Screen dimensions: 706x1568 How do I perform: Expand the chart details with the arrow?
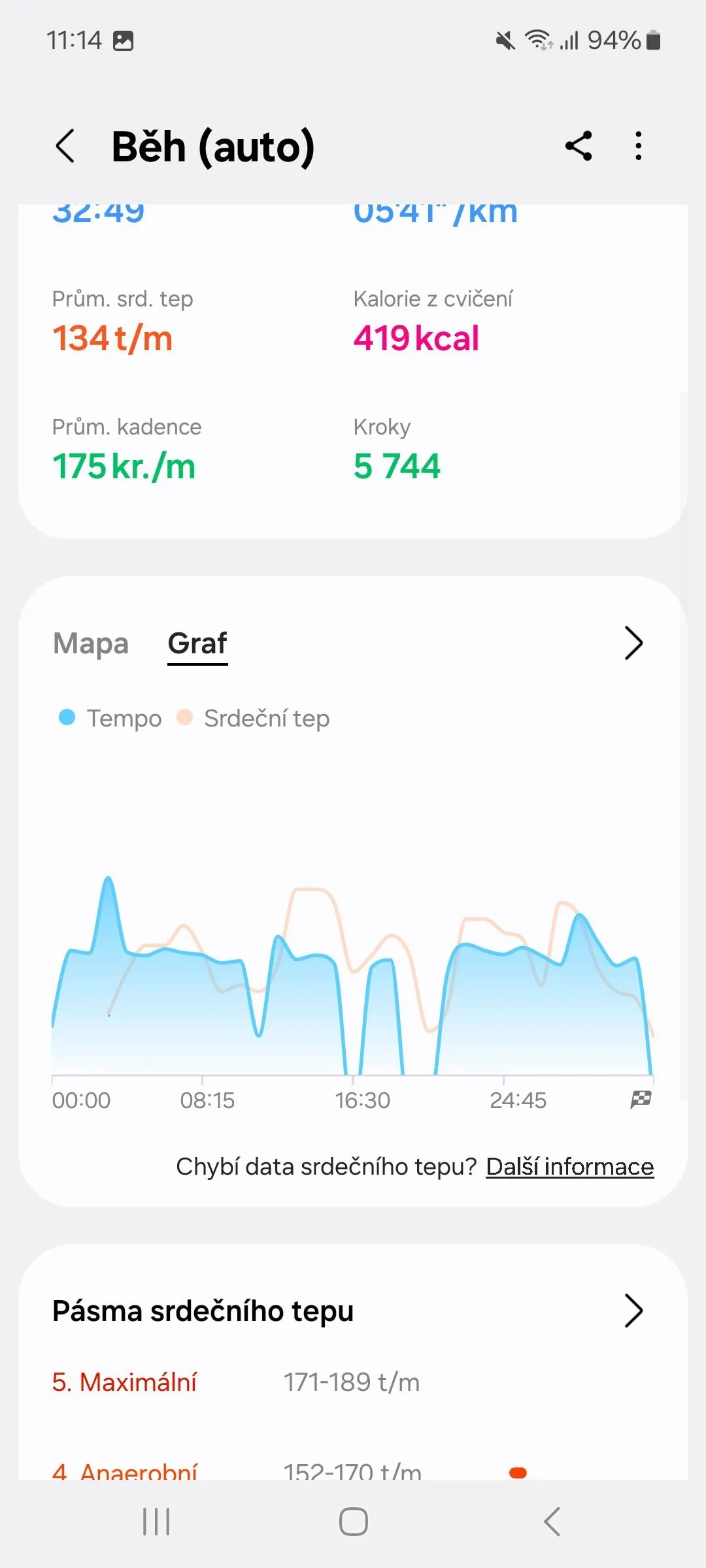(633, 644)
